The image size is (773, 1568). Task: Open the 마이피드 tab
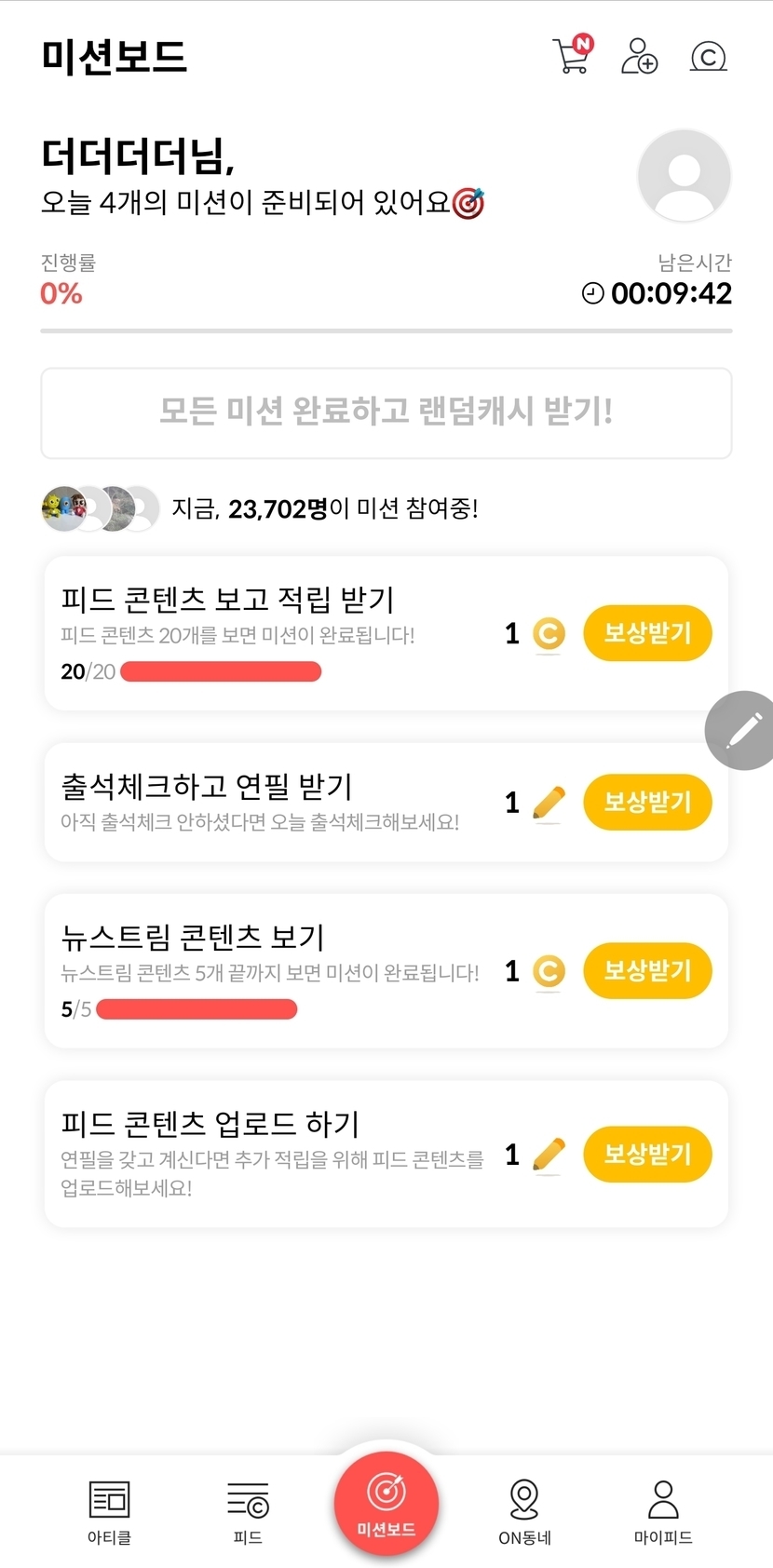click(x=663, y=1510)
